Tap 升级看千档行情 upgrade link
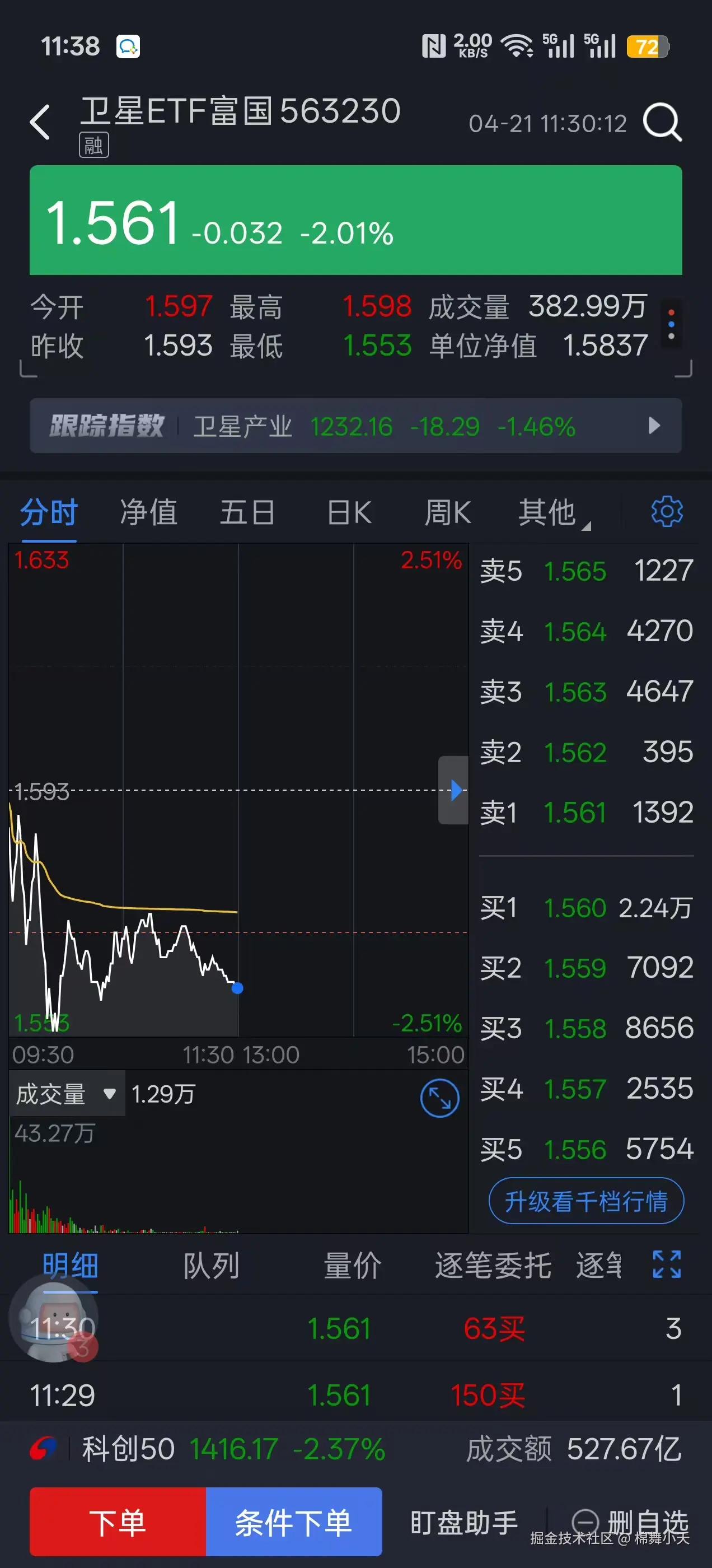The height and width of the screenshot is (1568, 712). (x=586, y=1201)
